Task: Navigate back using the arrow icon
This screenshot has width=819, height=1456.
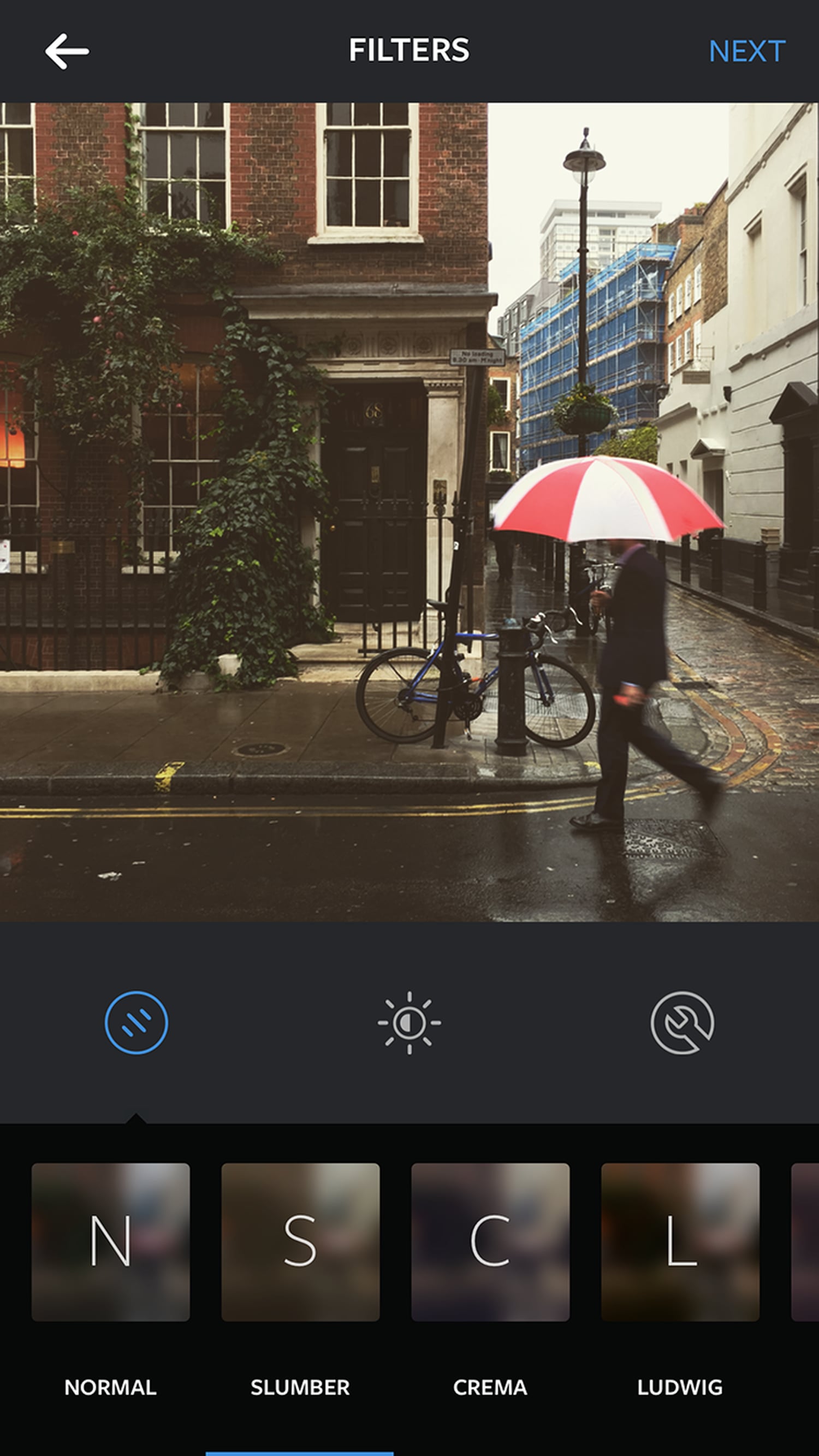Action: (x=67, y=51)
